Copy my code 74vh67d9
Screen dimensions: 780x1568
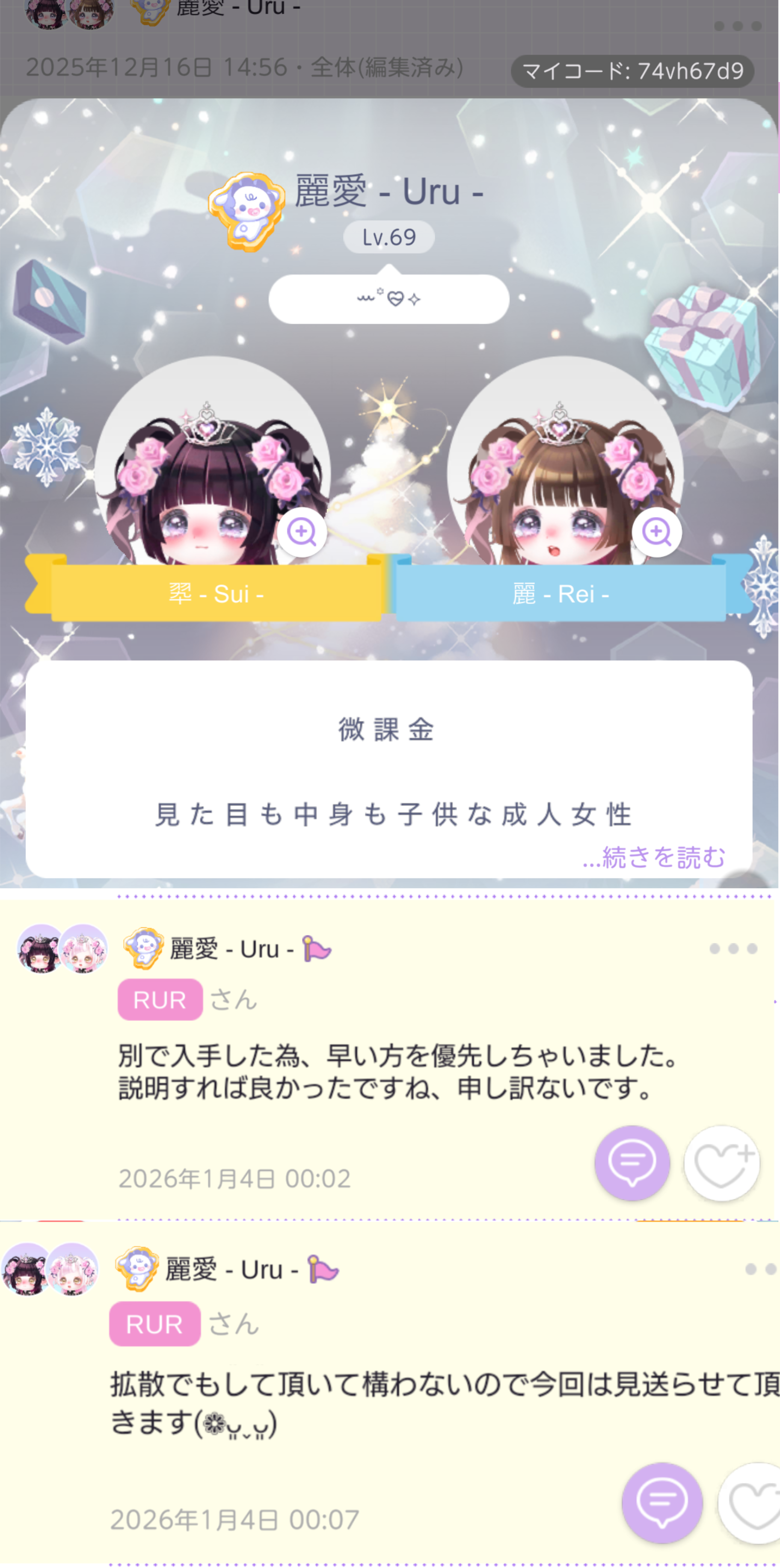[632, 71]
